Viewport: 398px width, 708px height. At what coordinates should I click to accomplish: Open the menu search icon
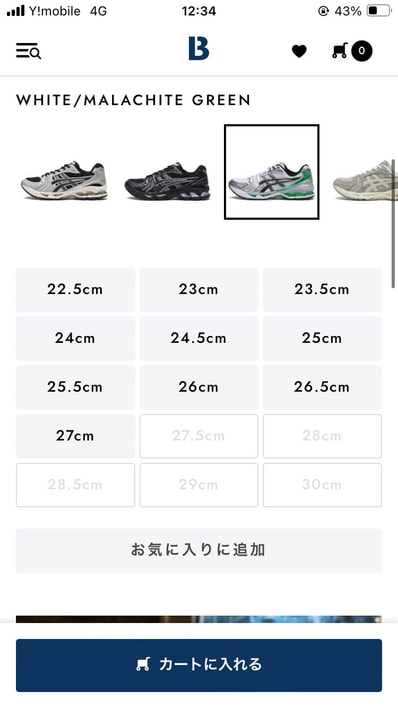tap(28, 51)
